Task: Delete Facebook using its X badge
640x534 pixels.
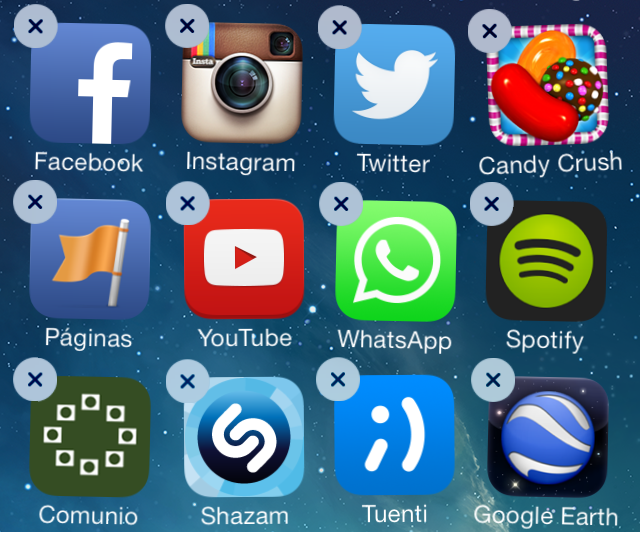Action: [36, 27]
